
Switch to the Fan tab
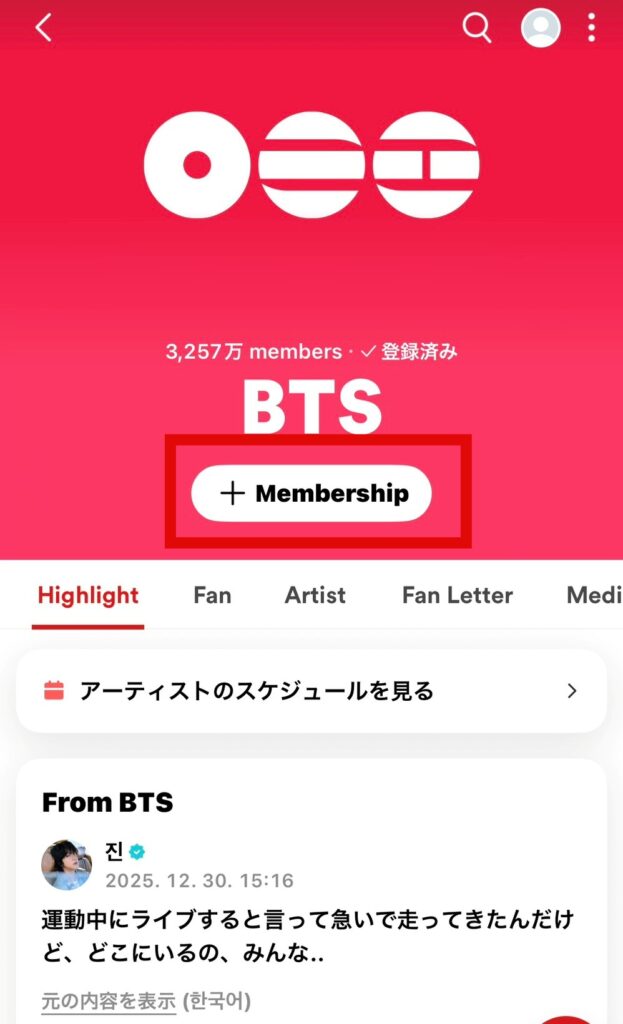click(212, 595)
